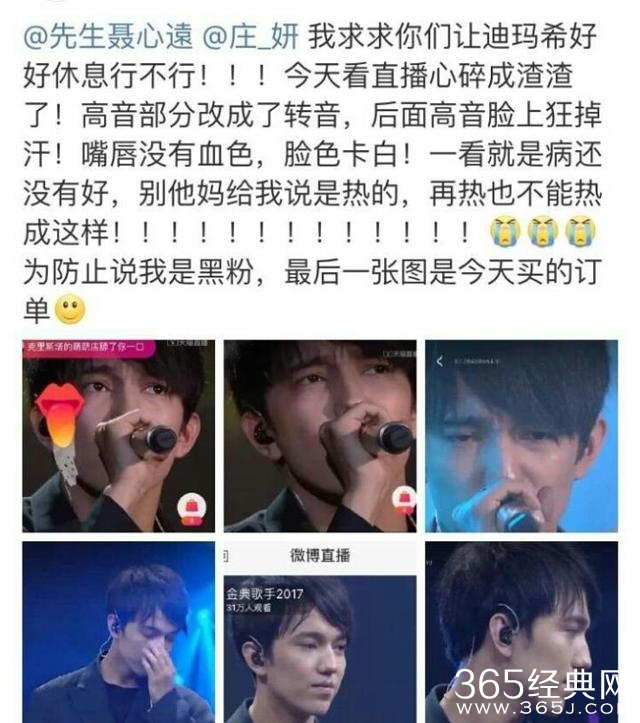Screen dimensions: 640x723
Task: Open the photo of a hand covering the face
Action: tap(119, 630)
